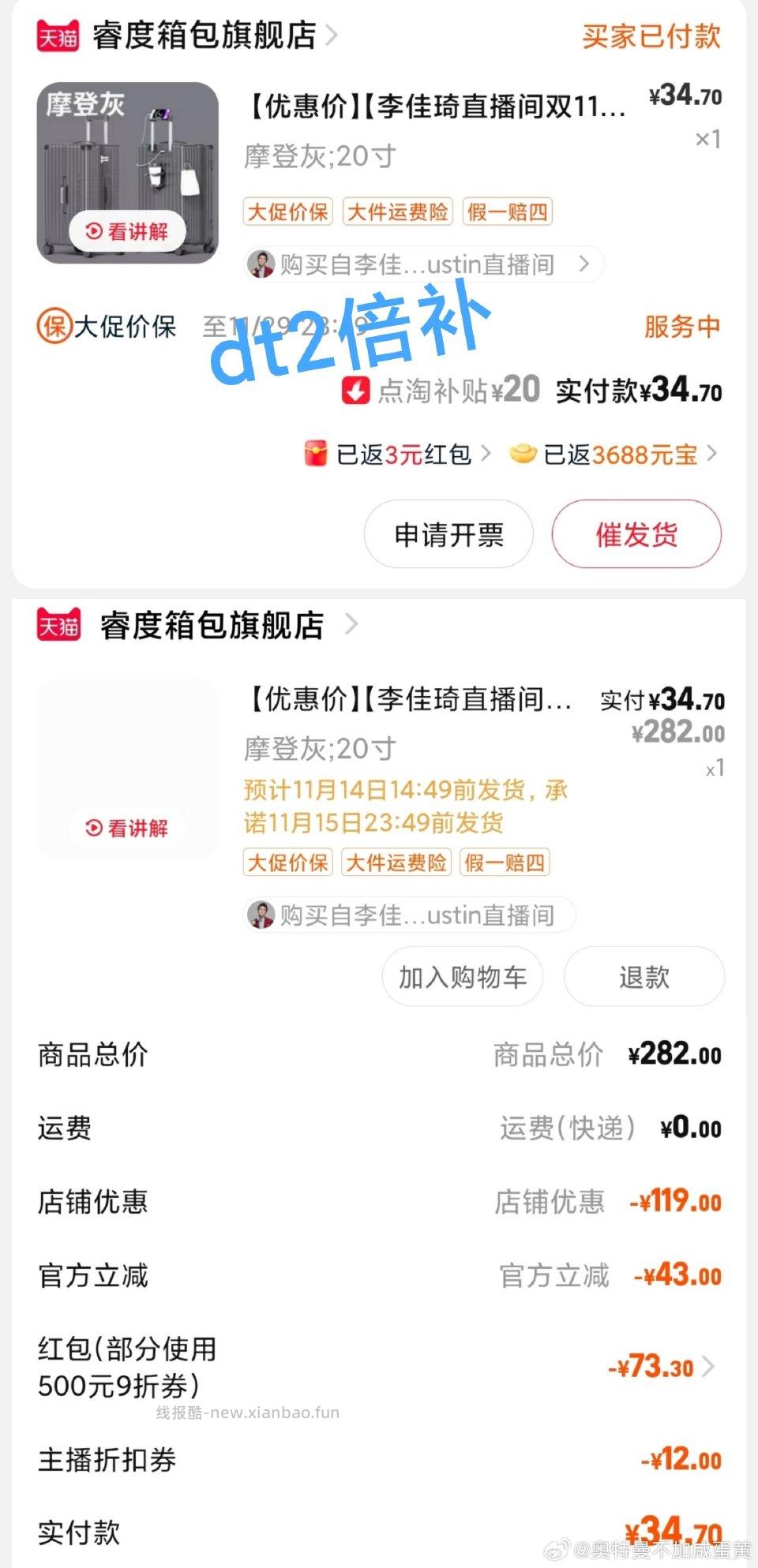The height and width of the screenshot is (1568, 758).
Task: Click the 3688元宝 gold ingot icon
Action: pos(524,454)
